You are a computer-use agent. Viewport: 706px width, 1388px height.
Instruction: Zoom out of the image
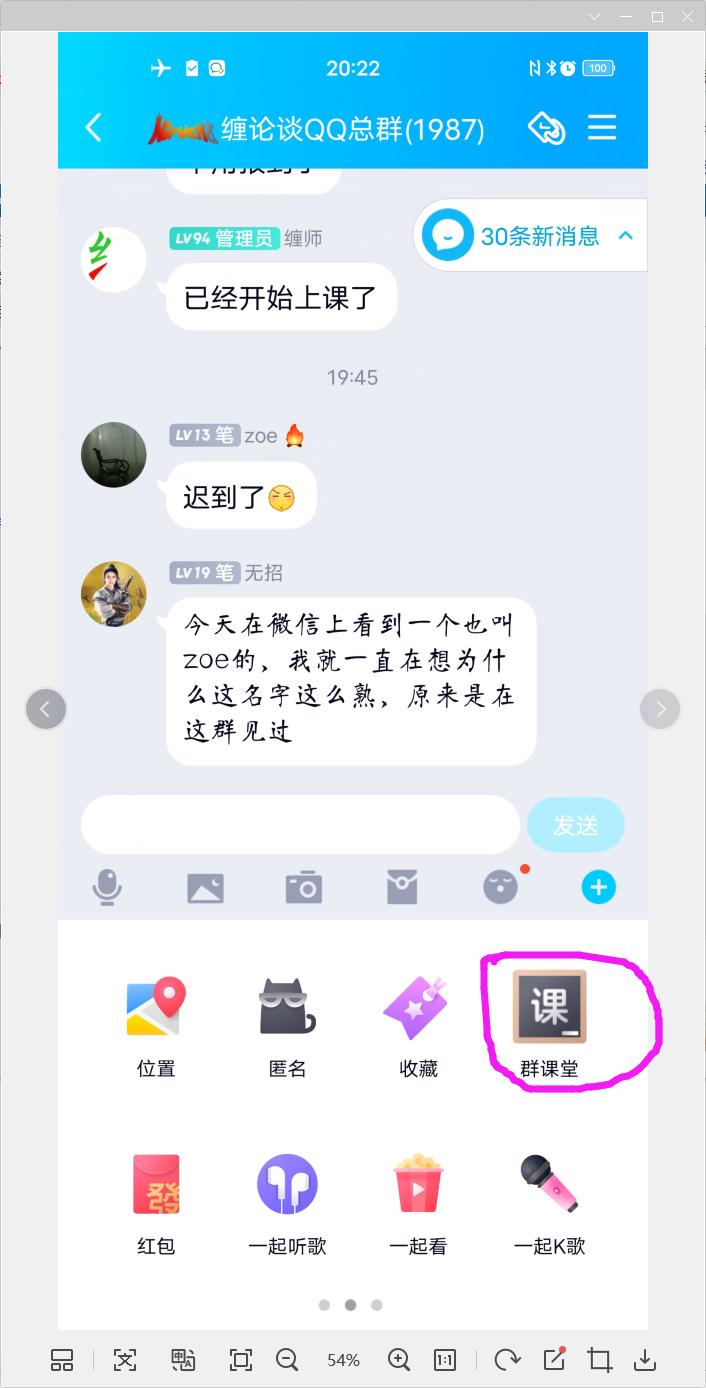pyautogui.click(x=287, y=1360)
